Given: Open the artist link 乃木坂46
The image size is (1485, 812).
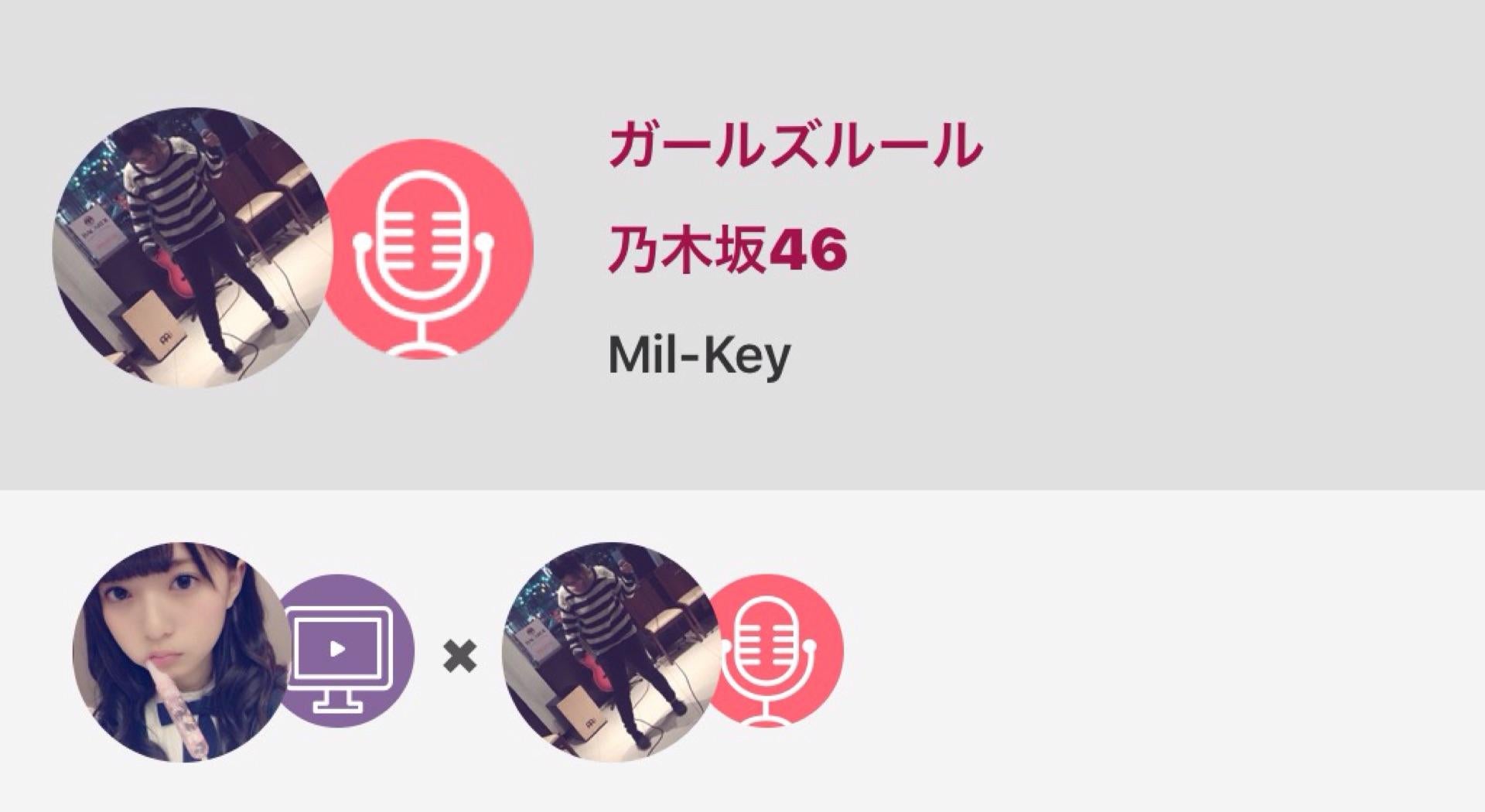Looking at the screenshot, I should coord(727,251).
